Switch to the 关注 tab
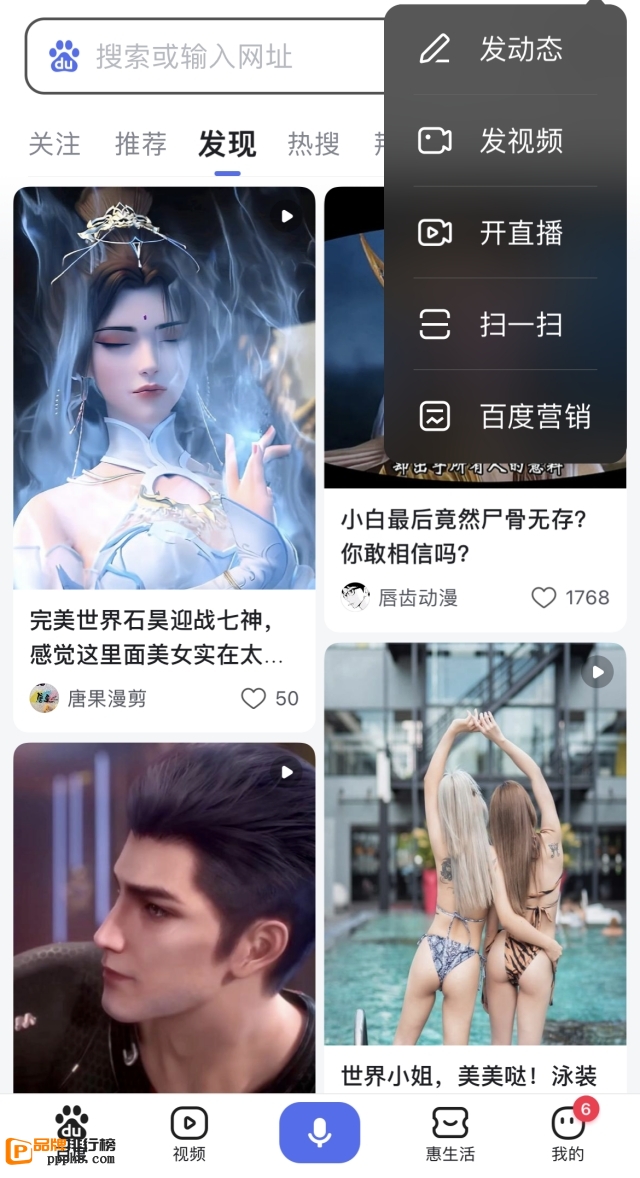 [x=54, y=143]
